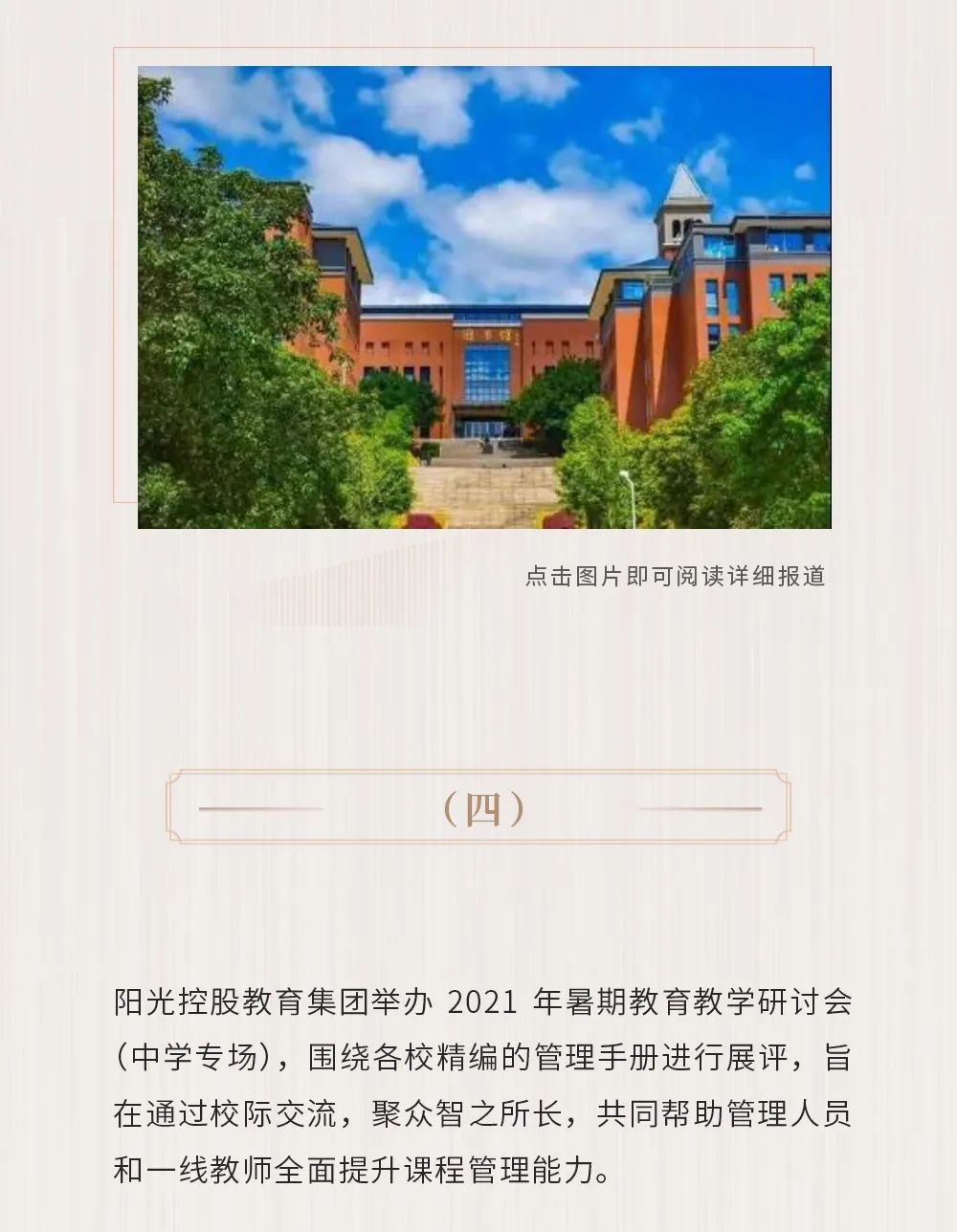Open the school building photo's detailed report
This screenshot has height=1232, width=957.
pyautogui.click(x=484, y=297)
